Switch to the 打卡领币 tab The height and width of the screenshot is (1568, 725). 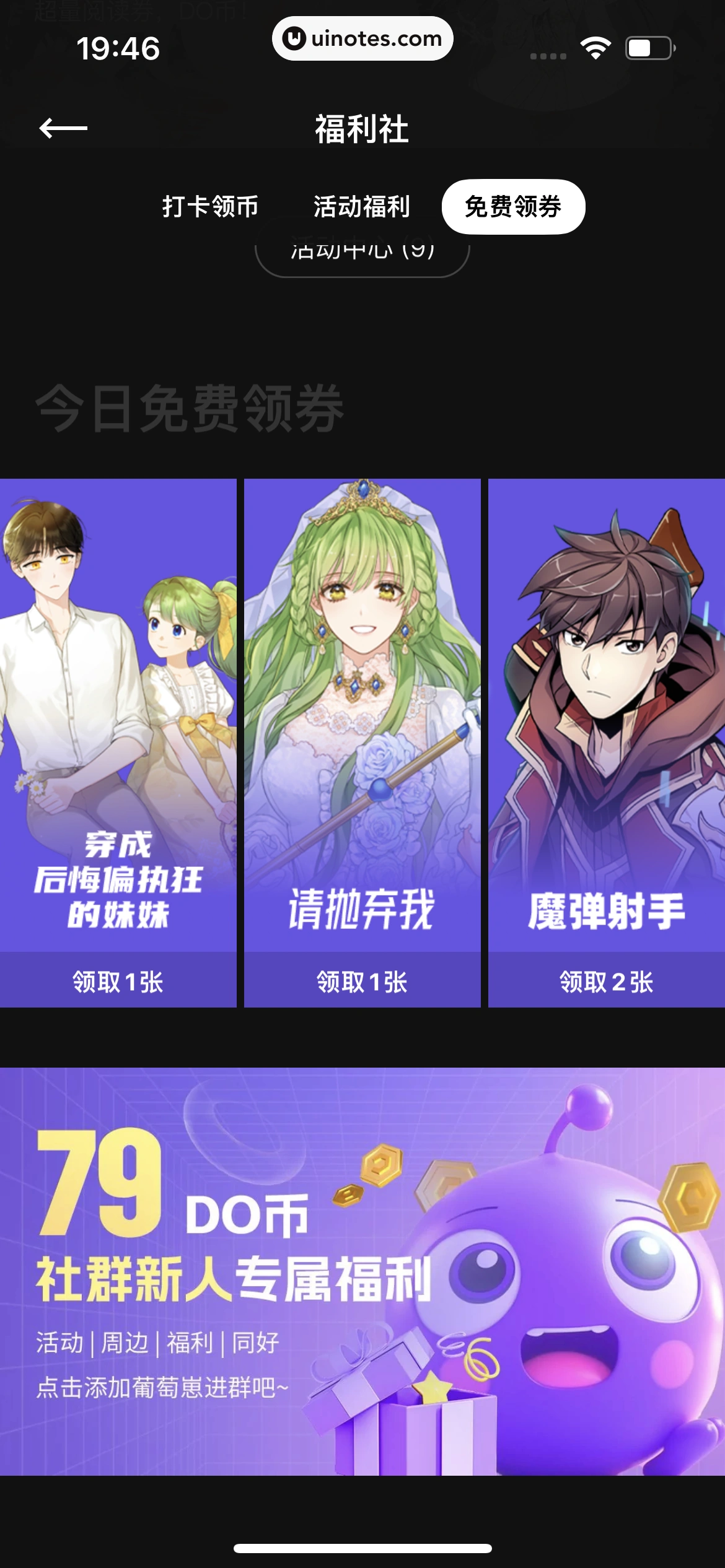(210, 207)
